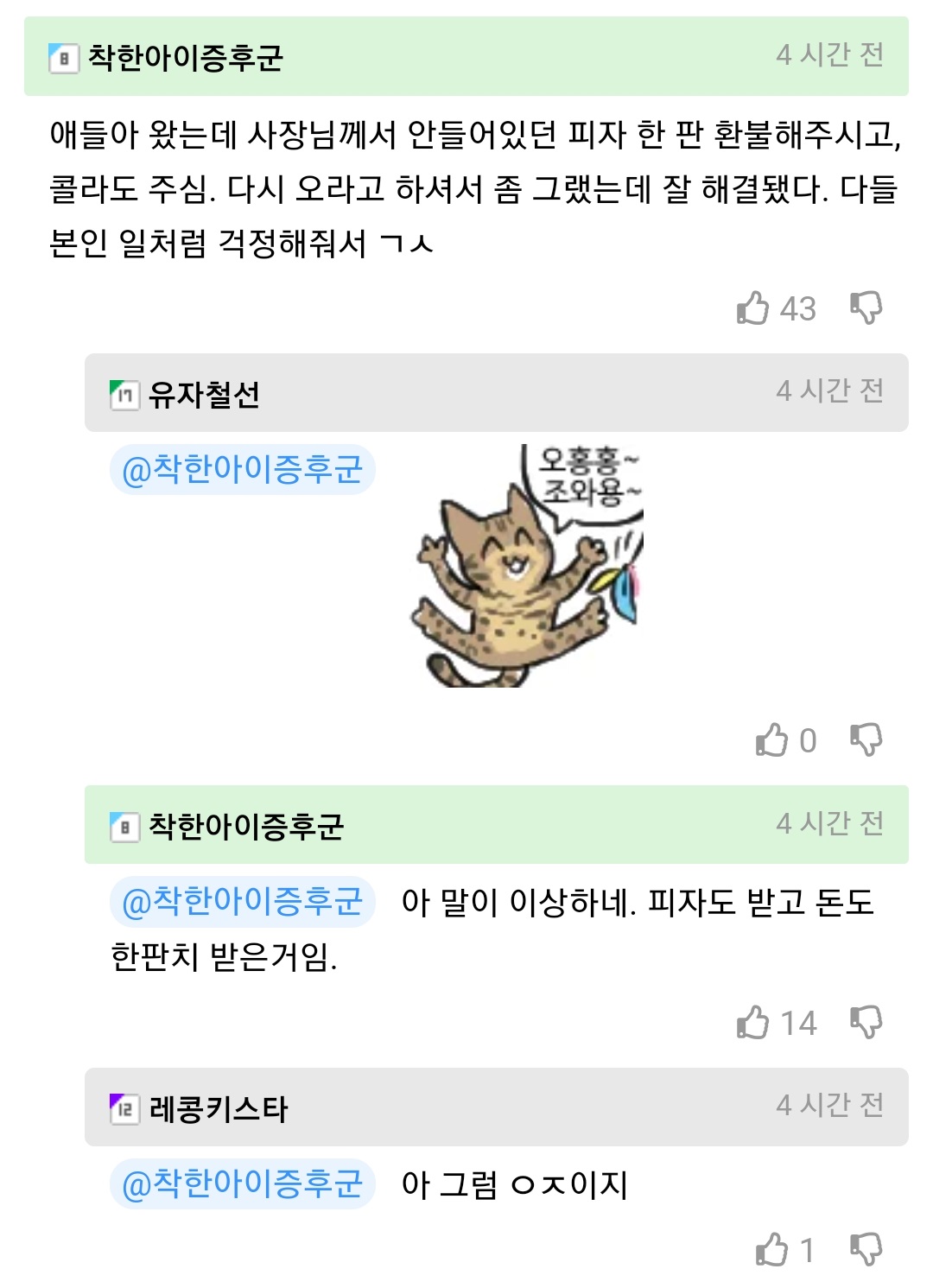The height and width of the screenshot is (1288, 933).
Task: View 레콩키스타's profile
Action: point(218,1109)
